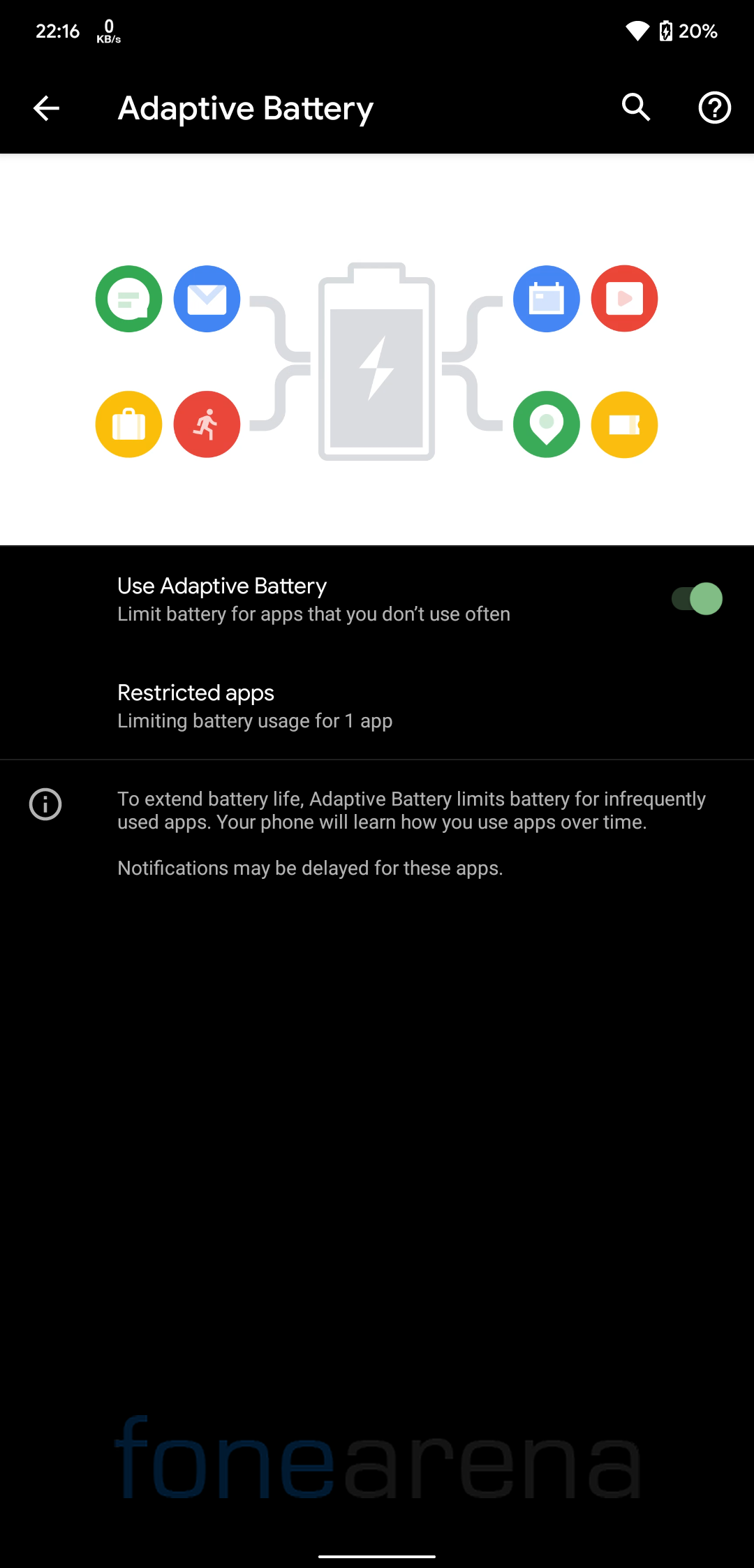
Task: Open settings search
Action: tap(636, 108)
